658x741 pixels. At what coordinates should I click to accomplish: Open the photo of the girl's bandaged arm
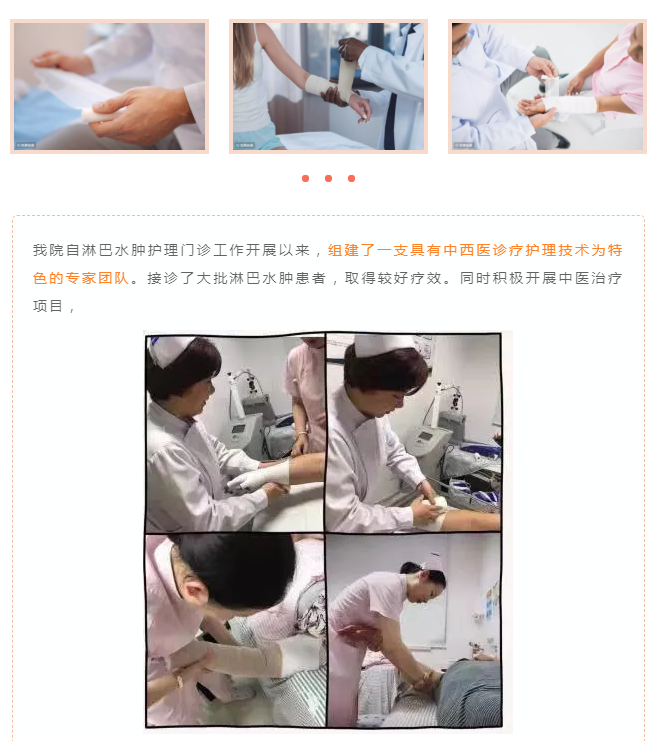coord(328,86)
